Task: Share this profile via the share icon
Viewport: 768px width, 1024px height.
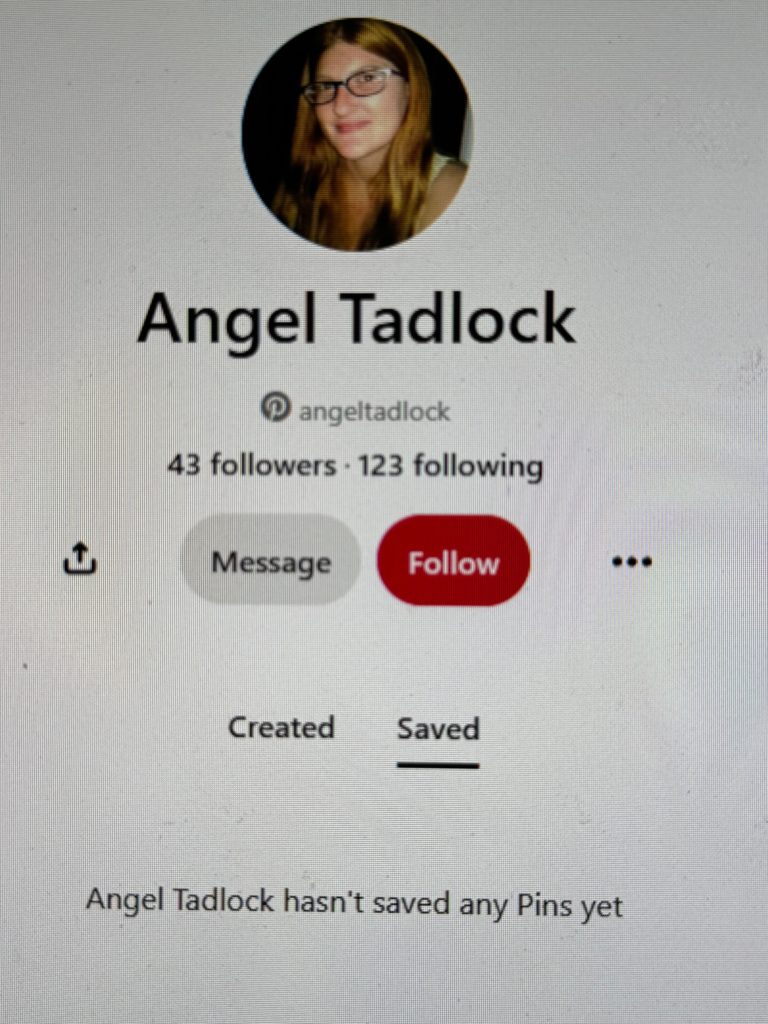Action: [80, 559]
